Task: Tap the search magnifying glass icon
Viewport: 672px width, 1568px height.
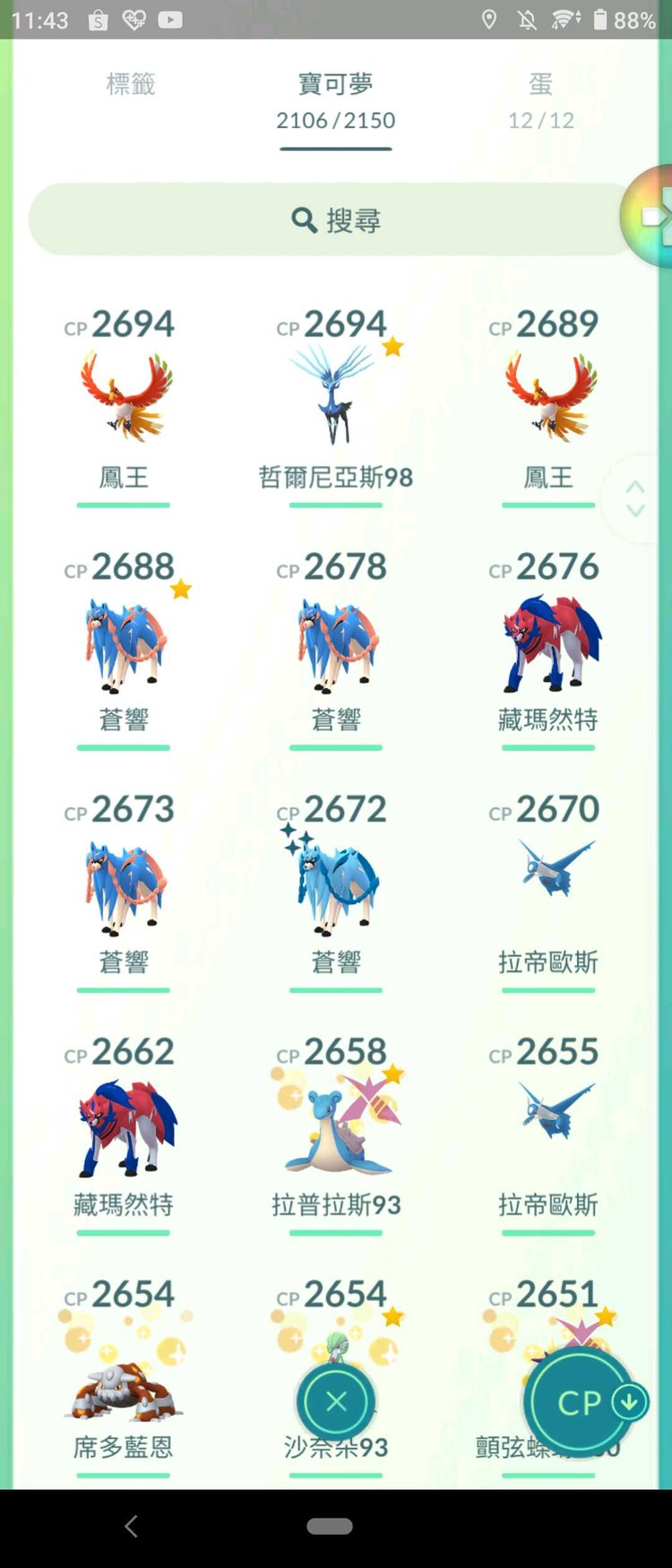Action: pos(305,220)
